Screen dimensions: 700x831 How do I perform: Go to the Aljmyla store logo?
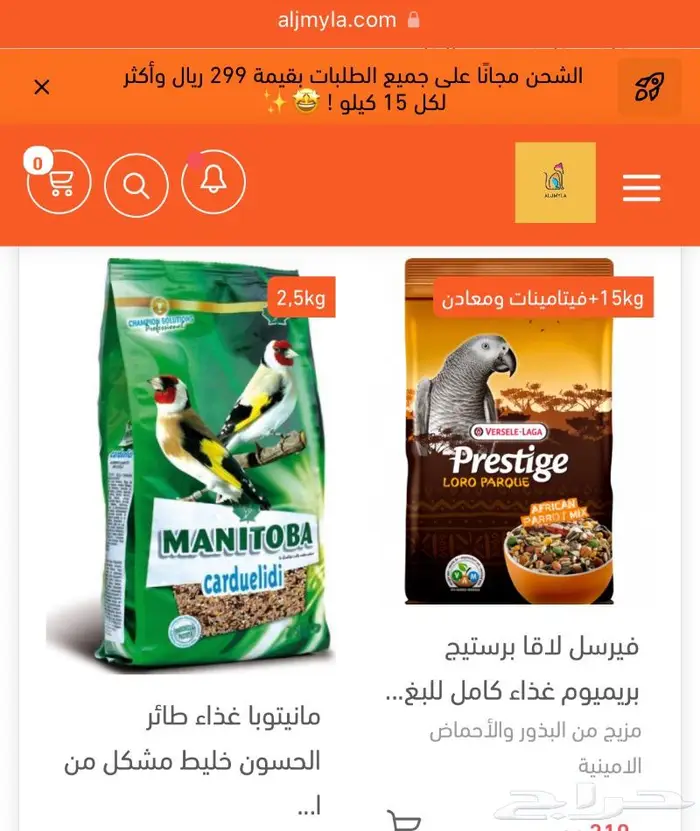click(x=555, y=183)
